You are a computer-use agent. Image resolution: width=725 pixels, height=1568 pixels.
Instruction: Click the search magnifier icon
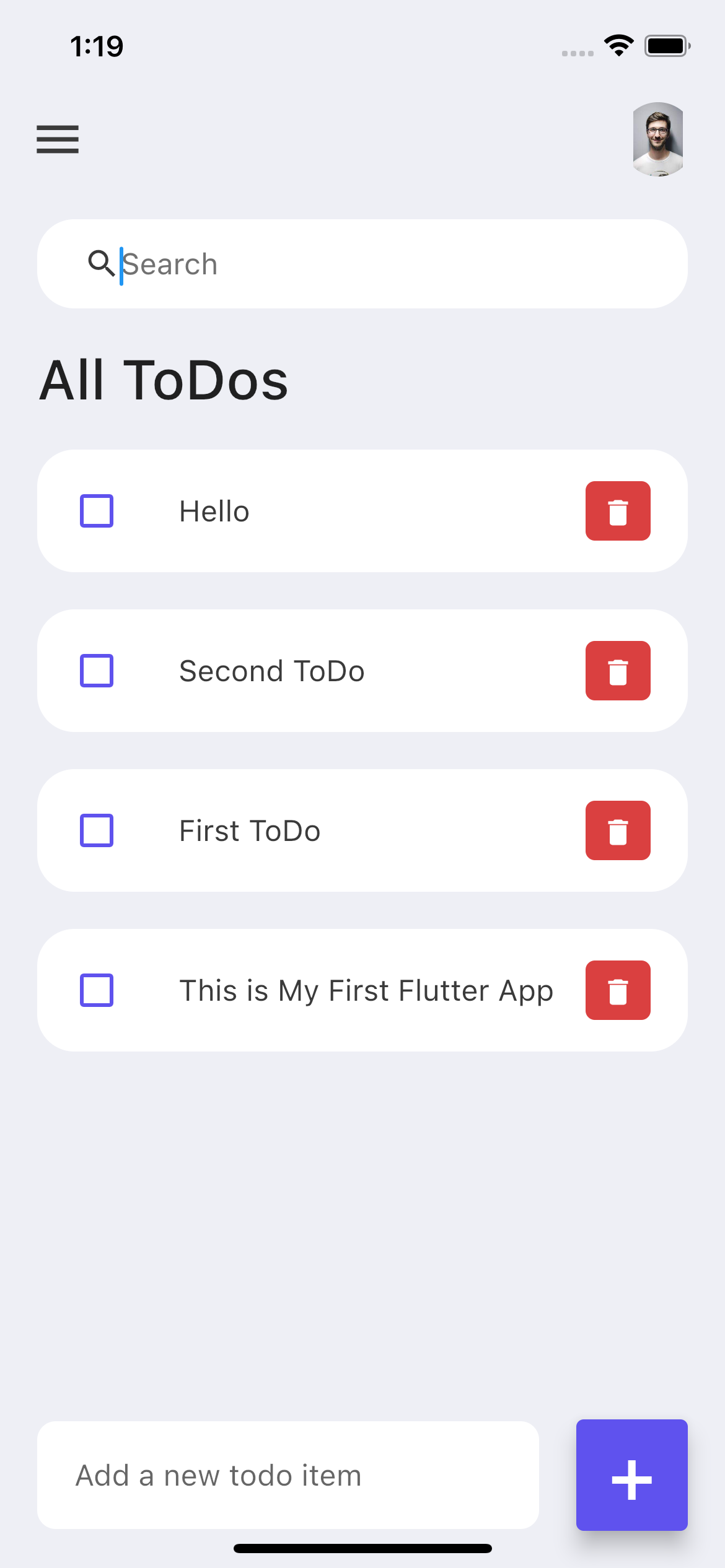click(x=101, y=263)
